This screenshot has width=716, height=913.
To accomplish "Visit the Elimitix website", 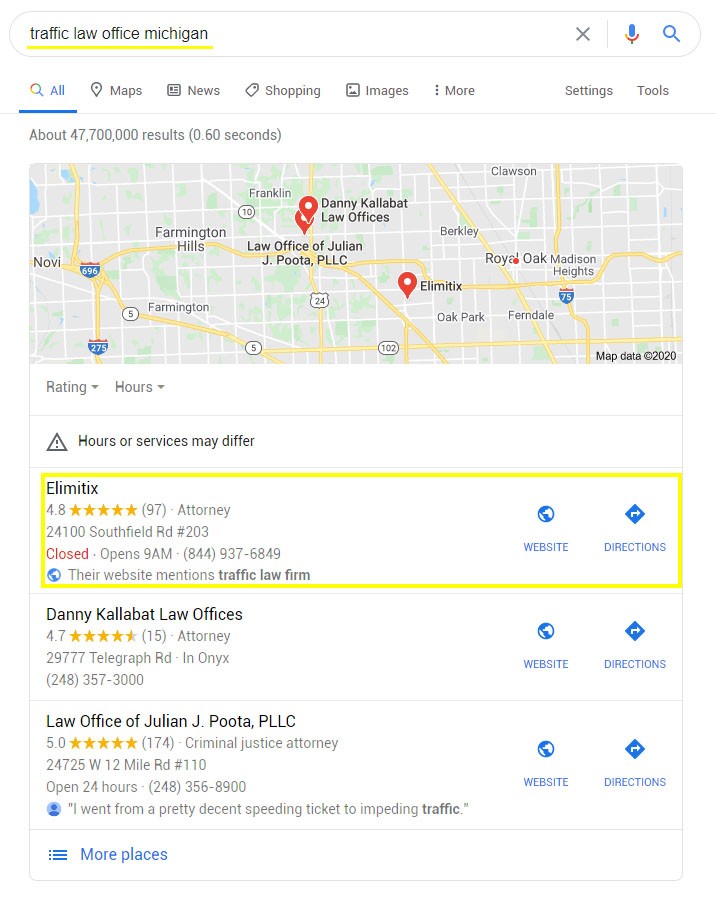I will pyautogui.click(x=546, y=527).
